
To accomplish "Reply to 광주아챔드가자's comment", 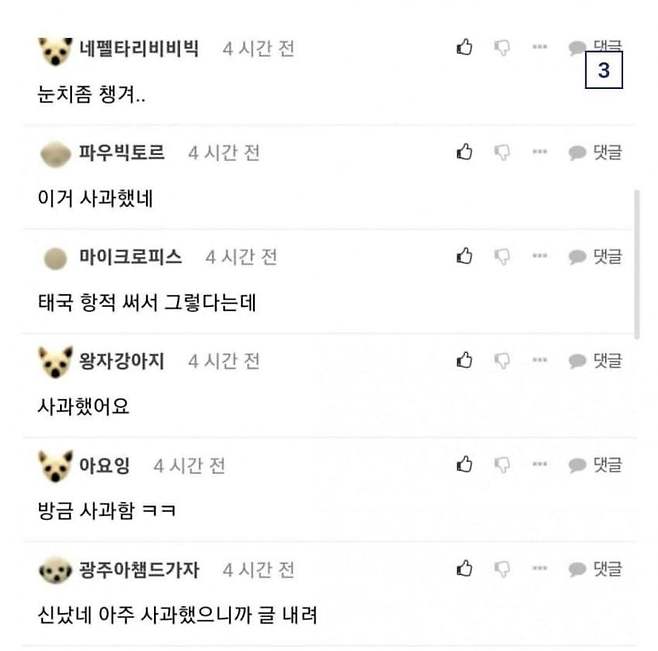I will pos(595,568).
